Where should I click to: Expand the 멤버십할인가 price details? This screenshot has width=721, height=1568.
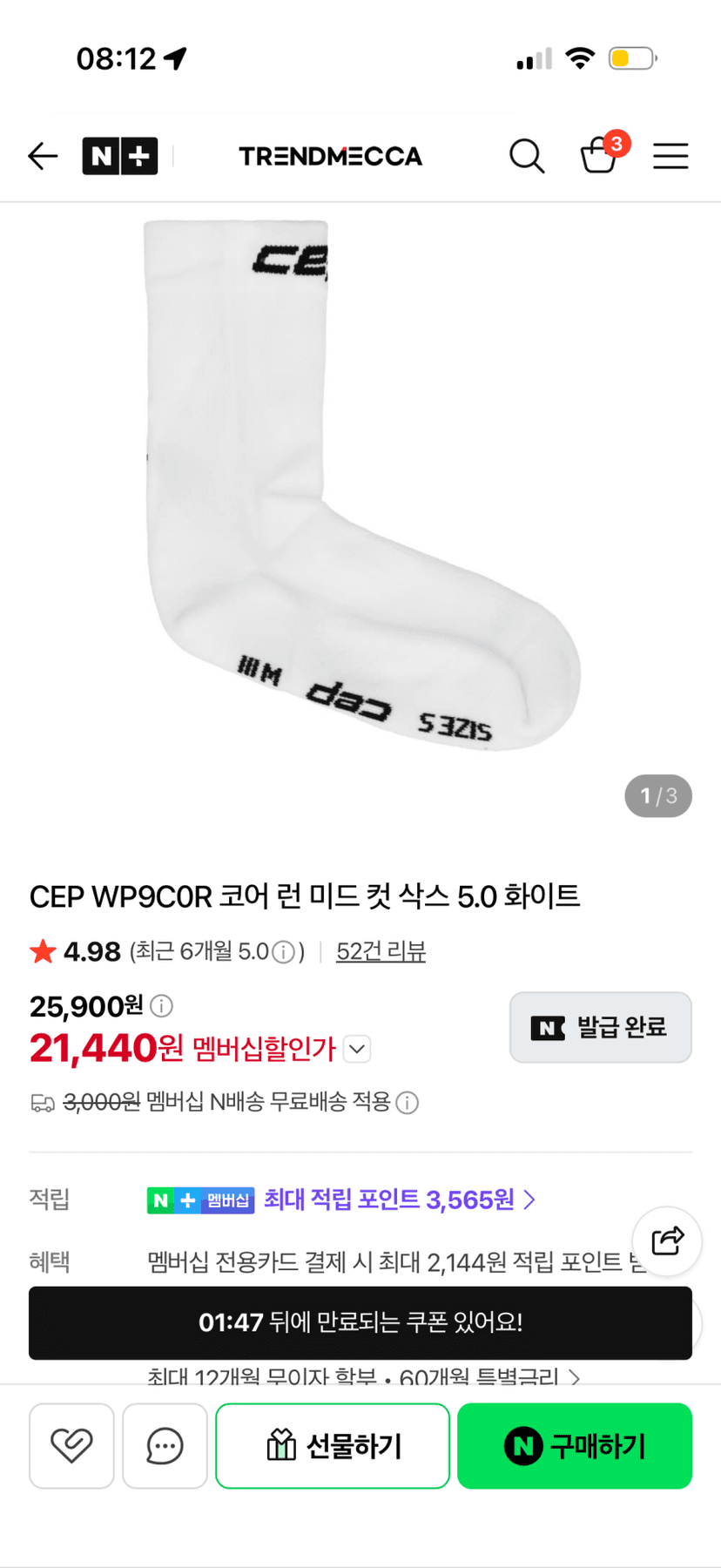coord(357,1049)
